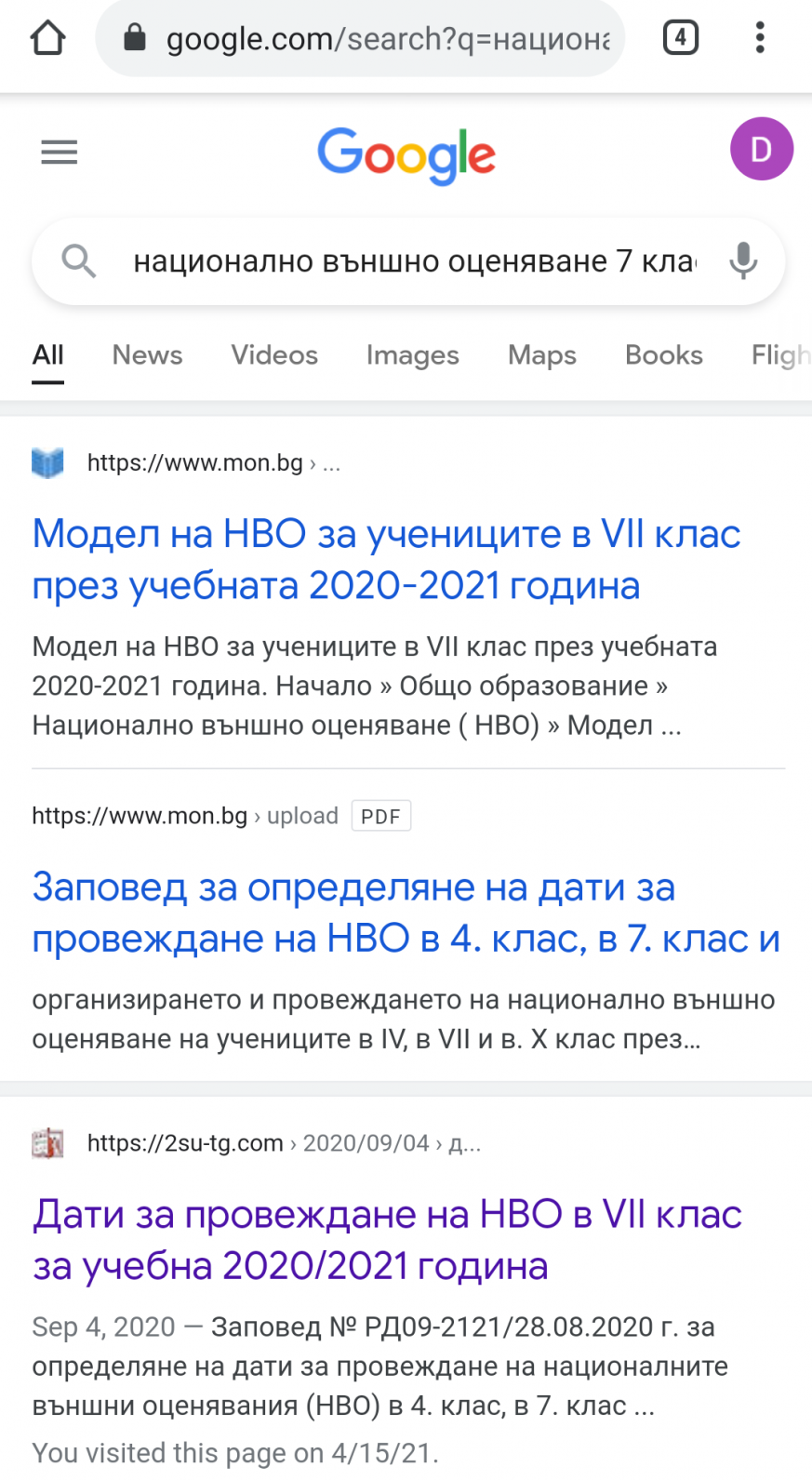The height and width of the screenshot is (1480, 812).
Task: Tap the Google search query field
Action: 414,261
